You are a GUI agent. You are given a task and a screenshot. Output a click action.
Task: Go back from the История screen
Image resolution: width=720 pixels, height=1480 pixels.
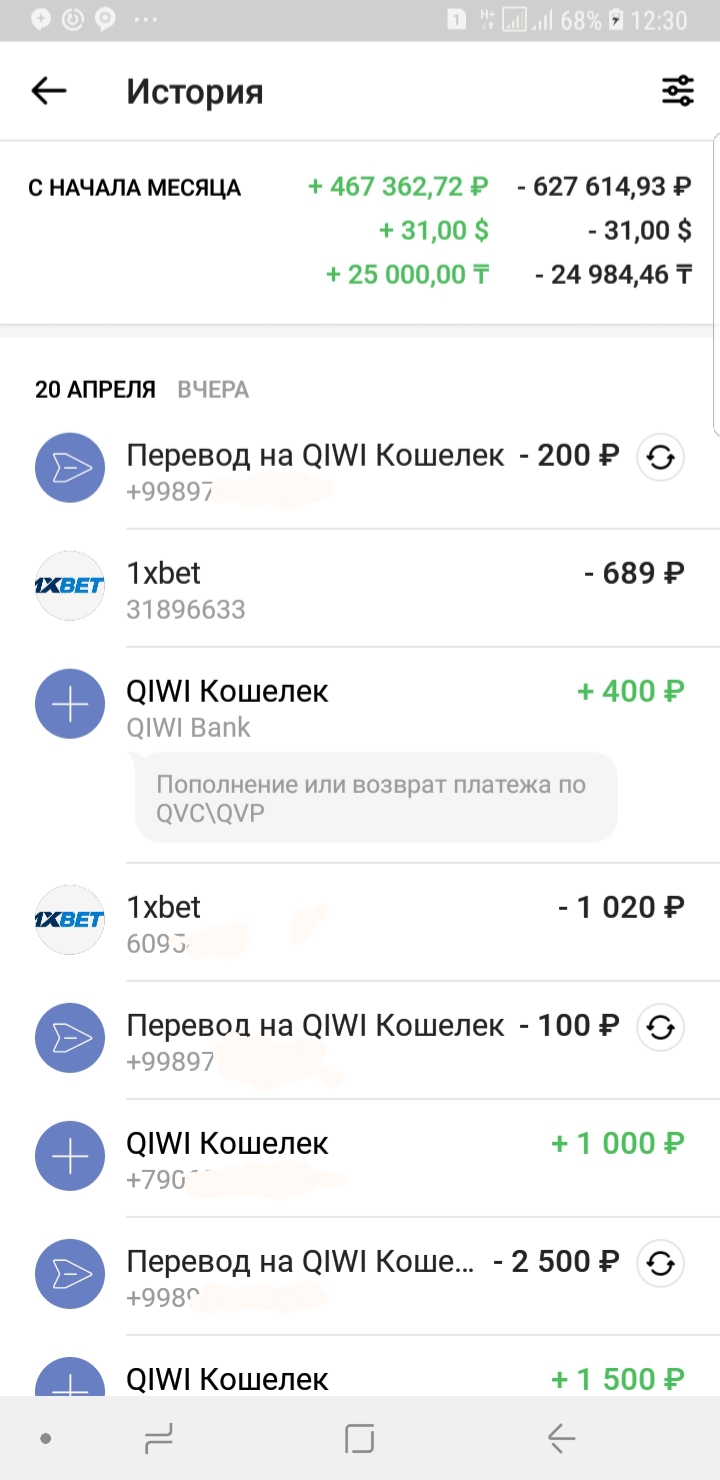[48, 91]
